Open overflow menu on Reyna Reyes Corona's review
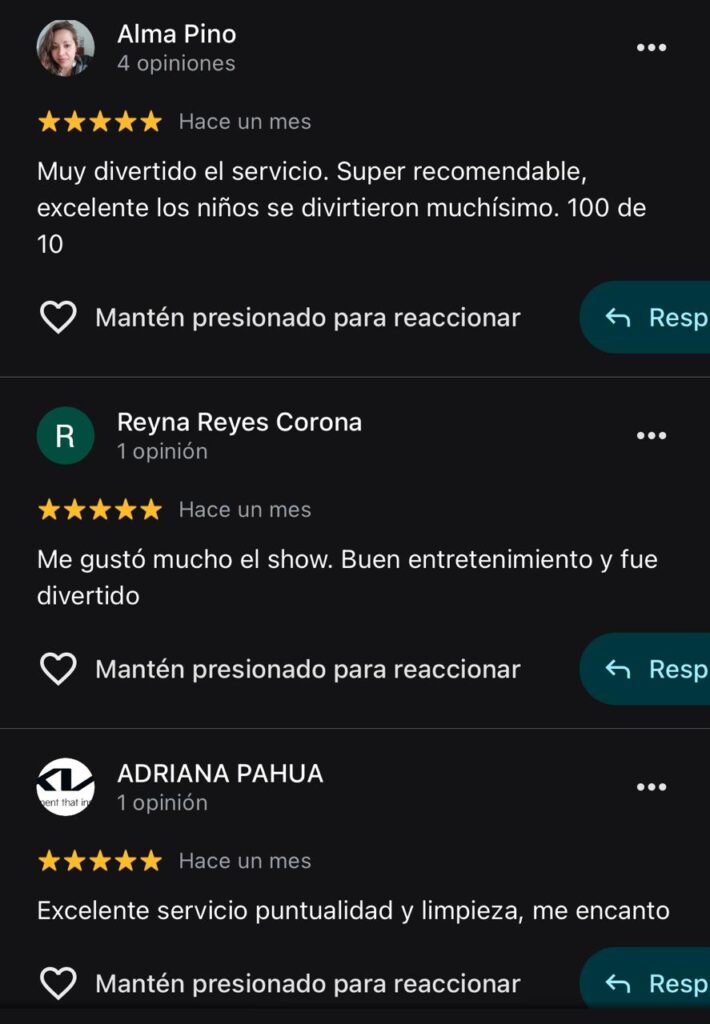 651,436
